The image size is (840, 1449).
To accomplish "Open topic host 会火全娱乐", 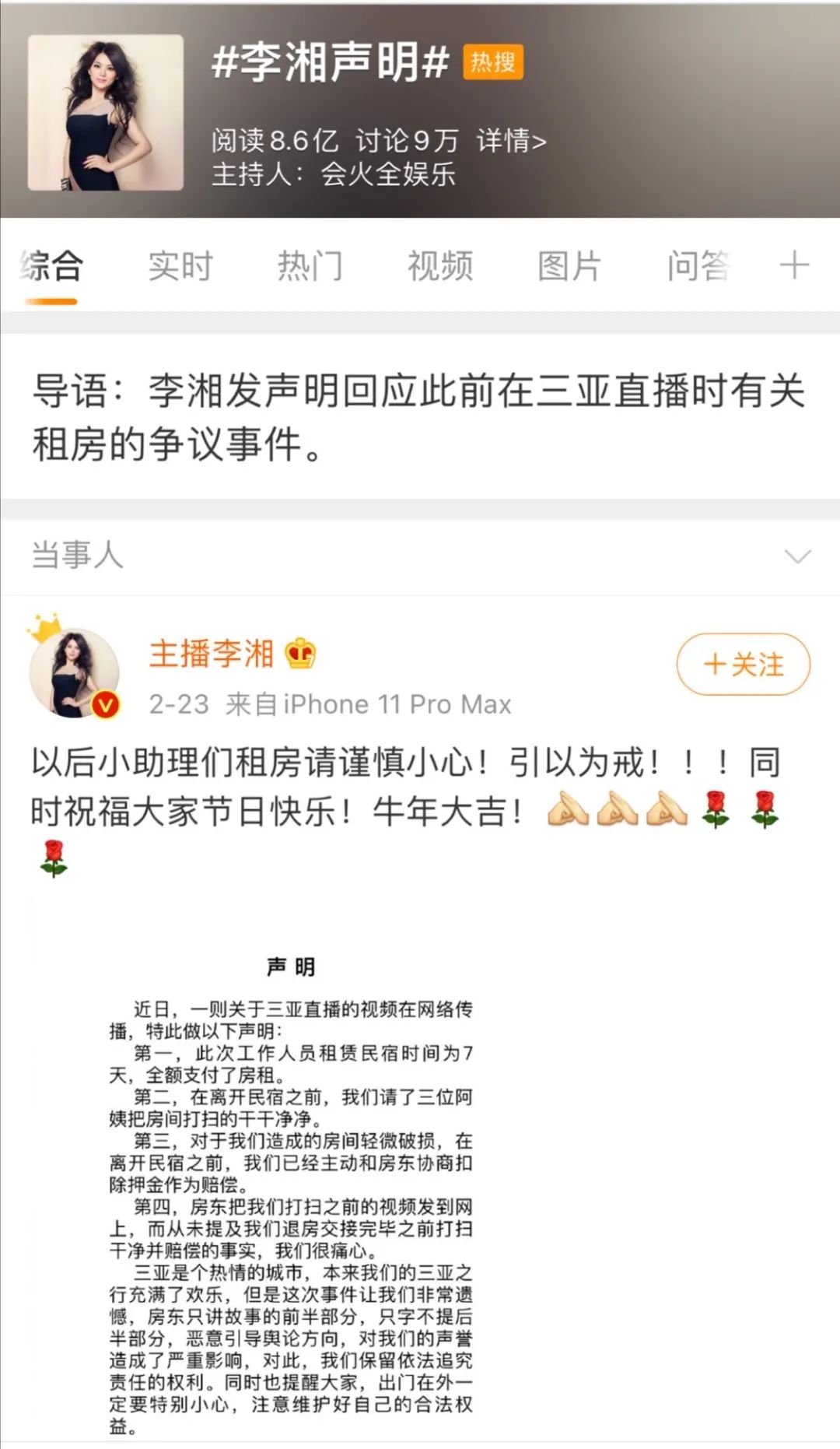I will pos(388,174).
